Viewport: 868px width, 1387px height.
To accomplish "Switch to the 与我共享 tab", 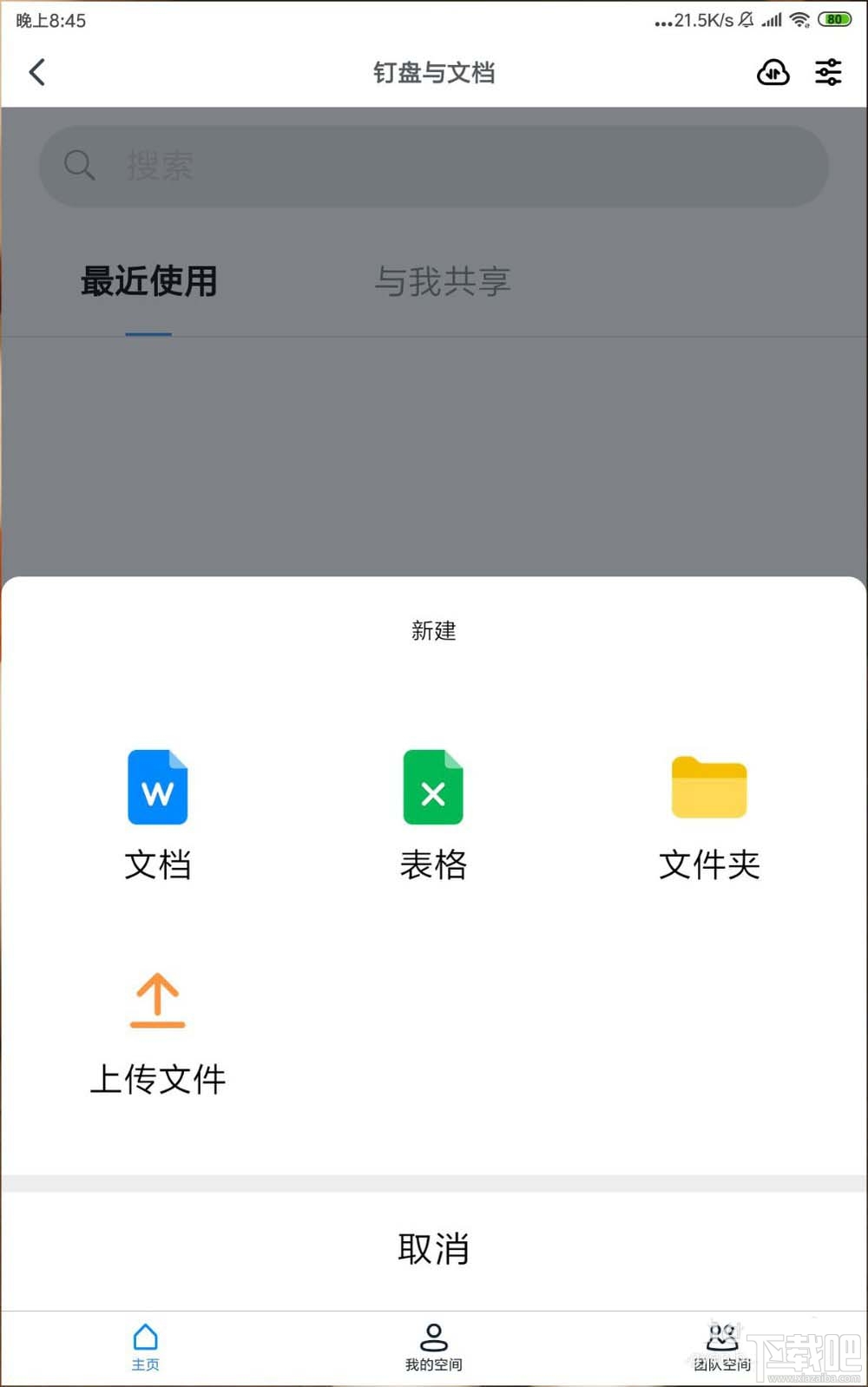I will pos(441,281).
